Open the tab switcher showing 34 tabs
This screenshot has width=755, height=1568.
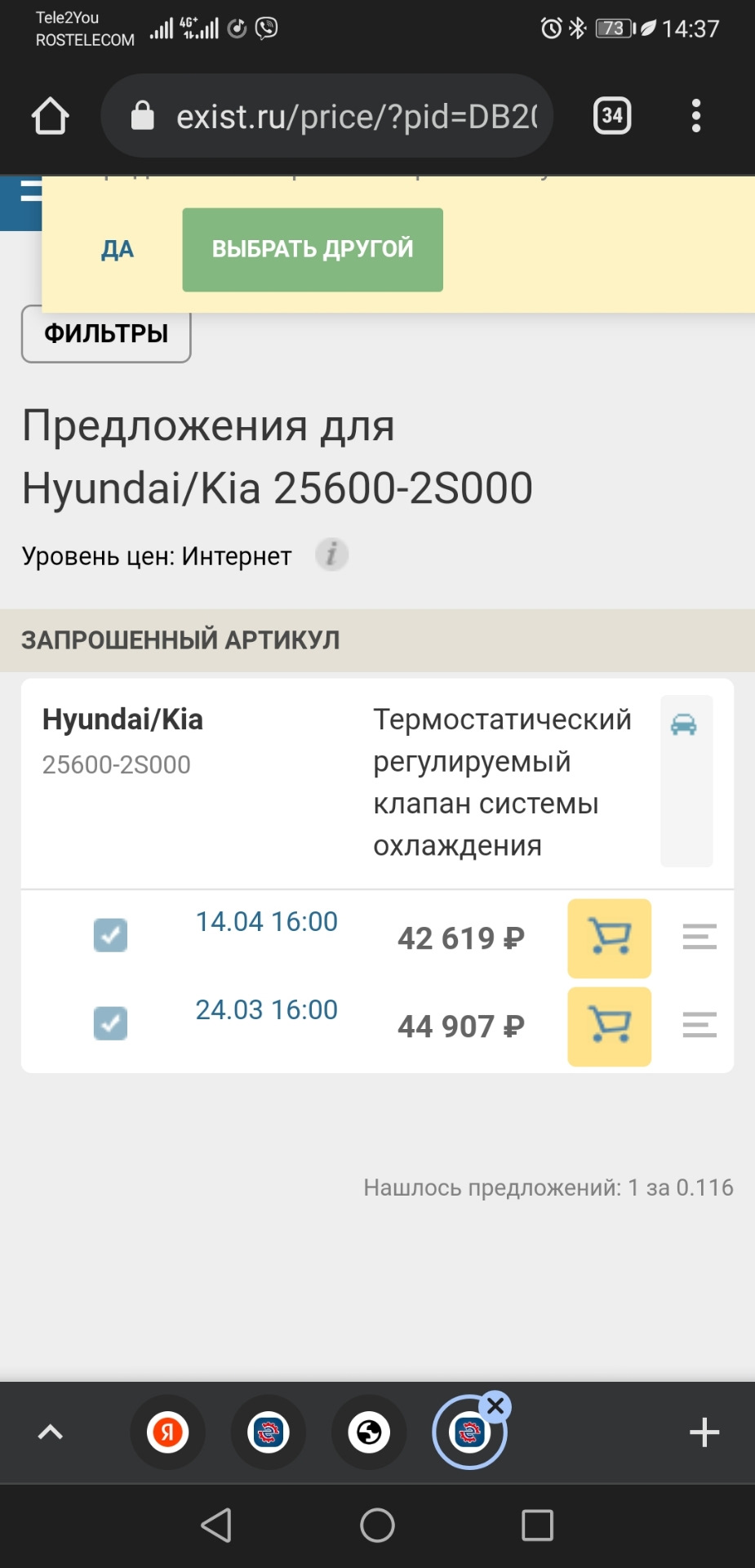click(611, 116)
